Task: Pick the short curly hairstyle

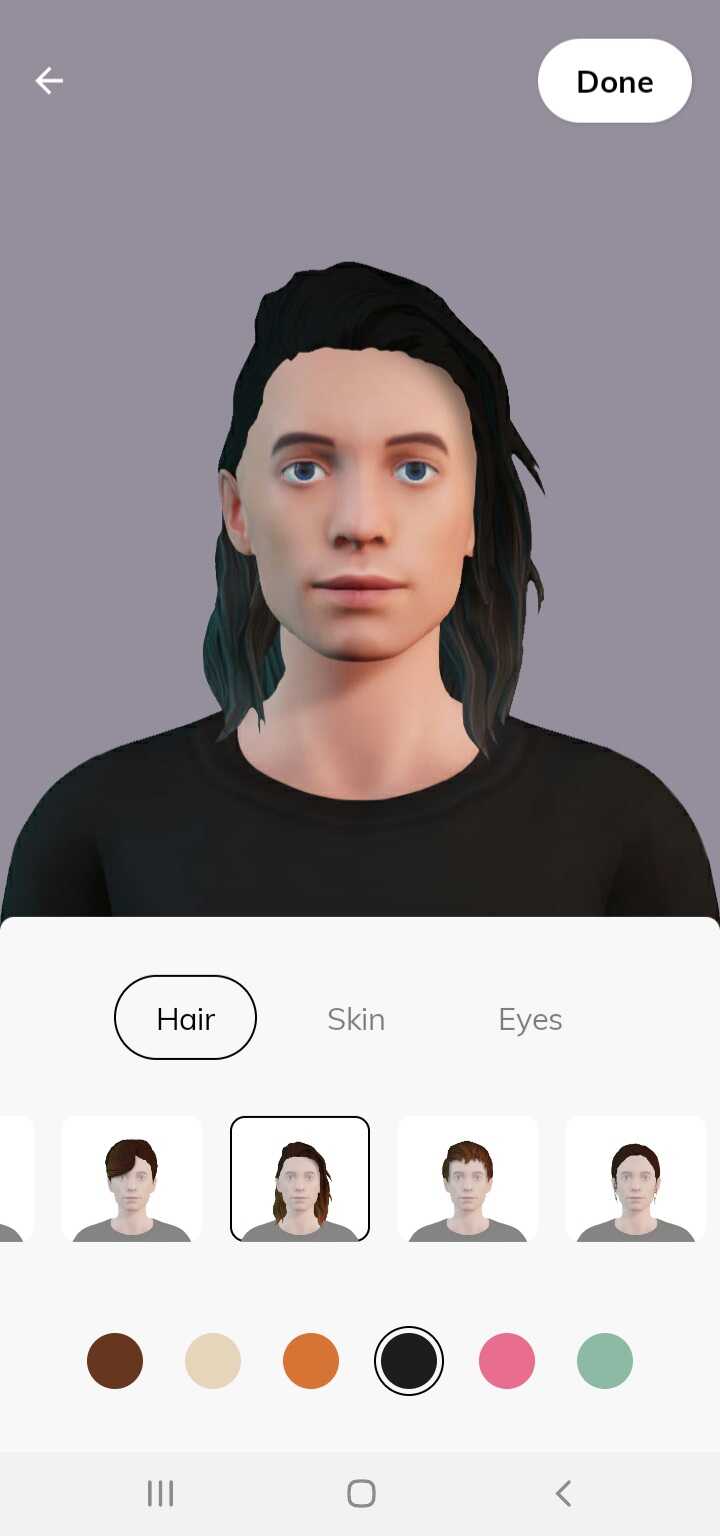Action: (468, 1179)
